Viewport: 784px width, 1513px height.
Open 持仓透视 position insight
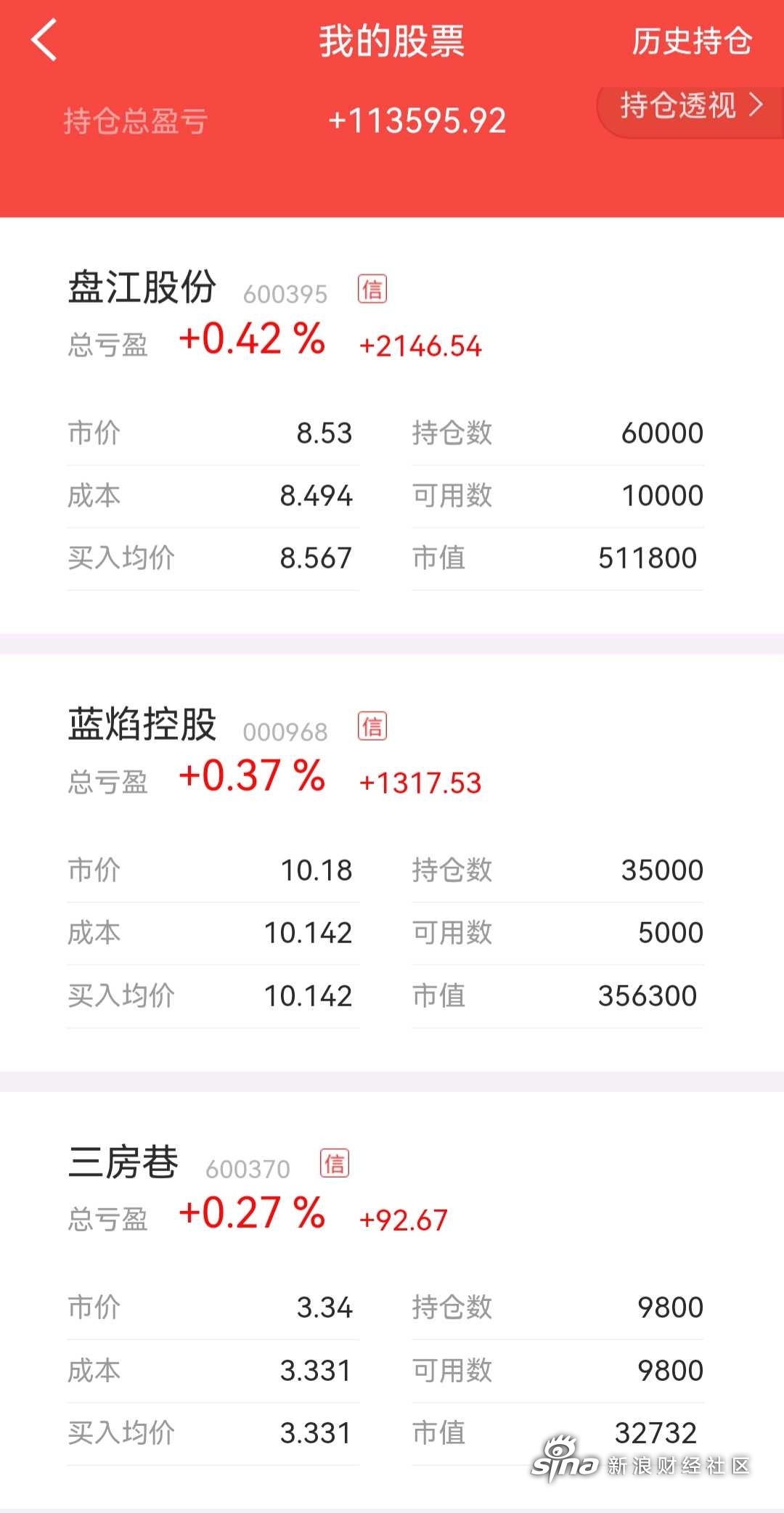coord(691,106)
